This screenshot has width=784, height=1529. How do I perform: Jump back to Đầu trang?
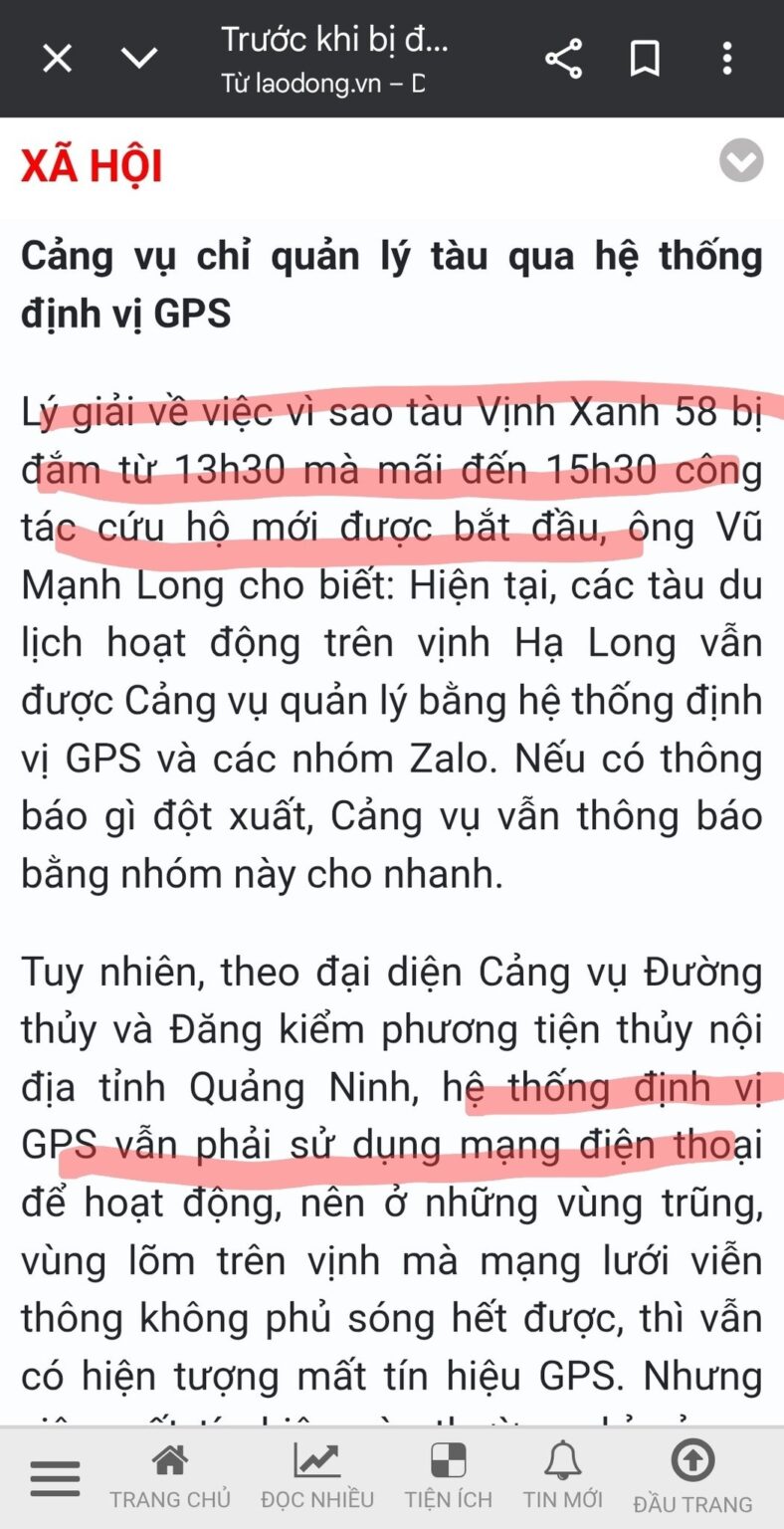pyautogui.click(x=692, y=1477)
